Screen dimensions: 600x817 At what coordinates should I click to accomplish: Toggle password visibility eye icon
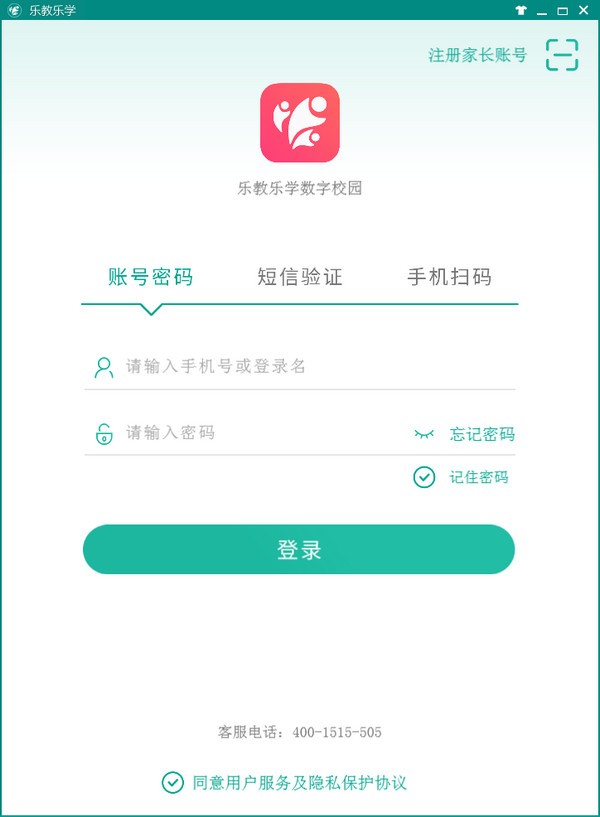click(x=425, y=434)
